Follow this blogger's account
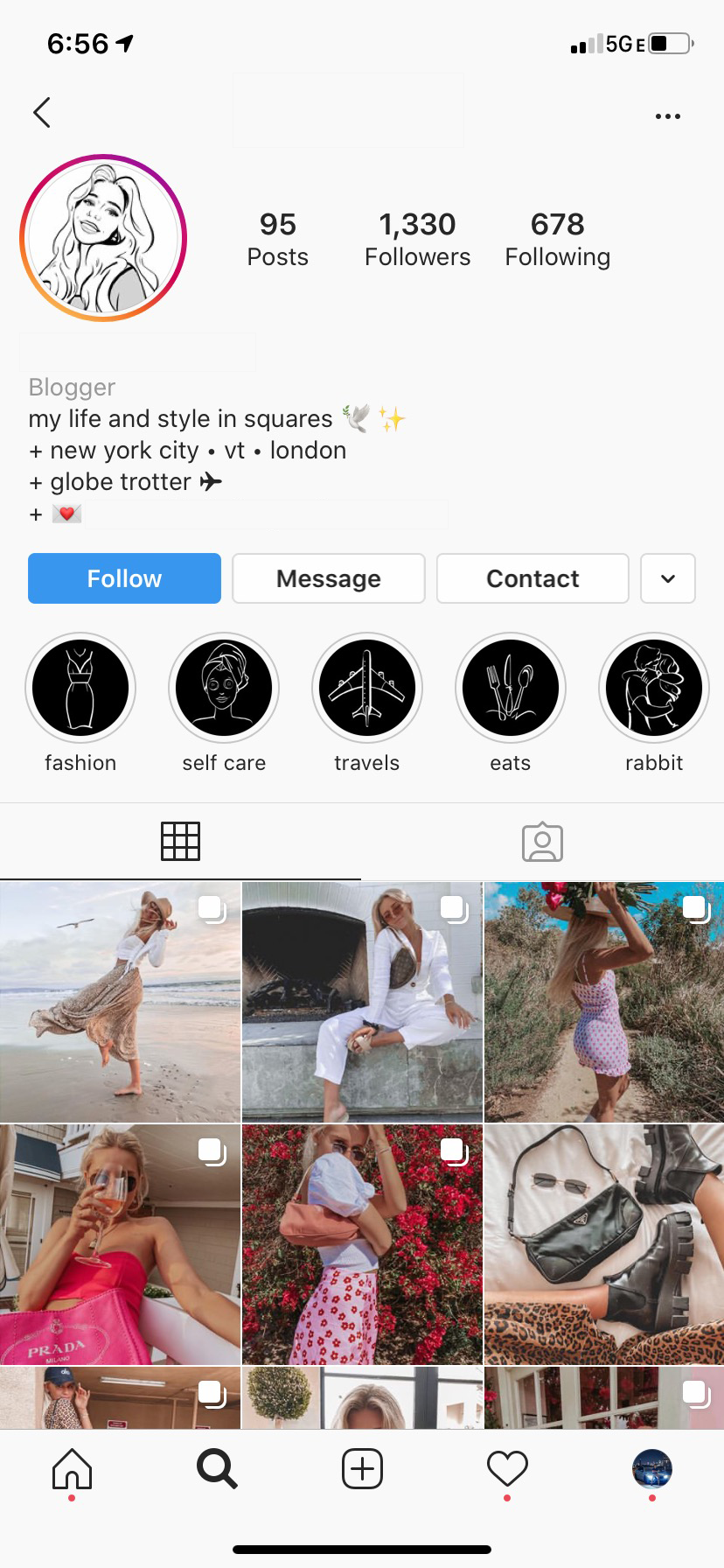This screenshot has height=1568, width=724. tap(124, 578)
